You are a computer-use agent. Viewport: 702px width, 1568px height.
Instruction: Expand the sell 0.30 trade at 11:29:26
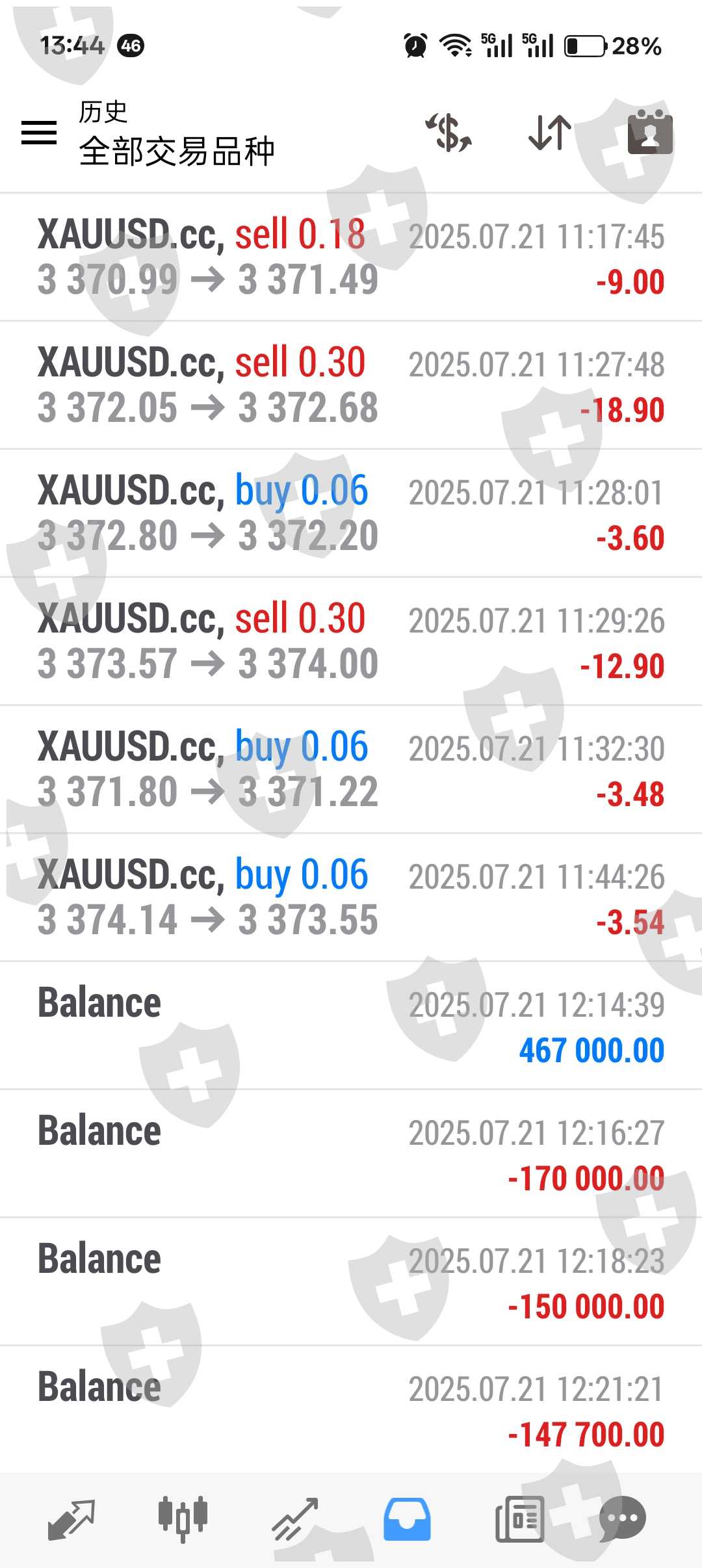click(351, 642)
